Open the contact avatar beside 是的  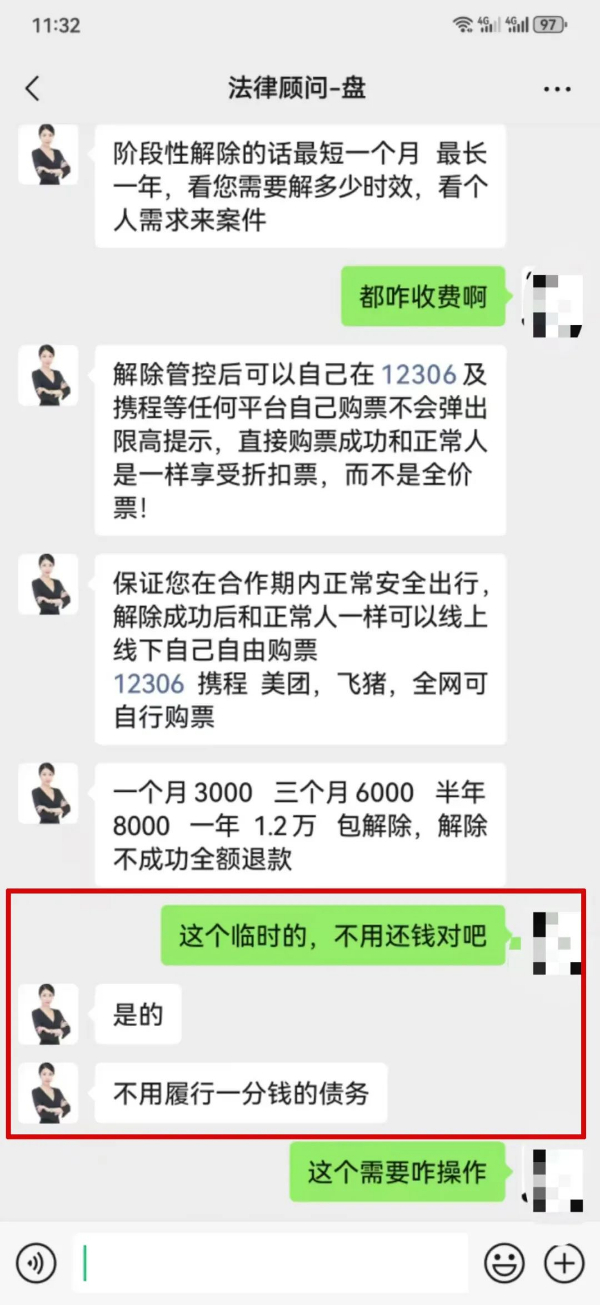pyautogui.click(x=48, y=1013)
